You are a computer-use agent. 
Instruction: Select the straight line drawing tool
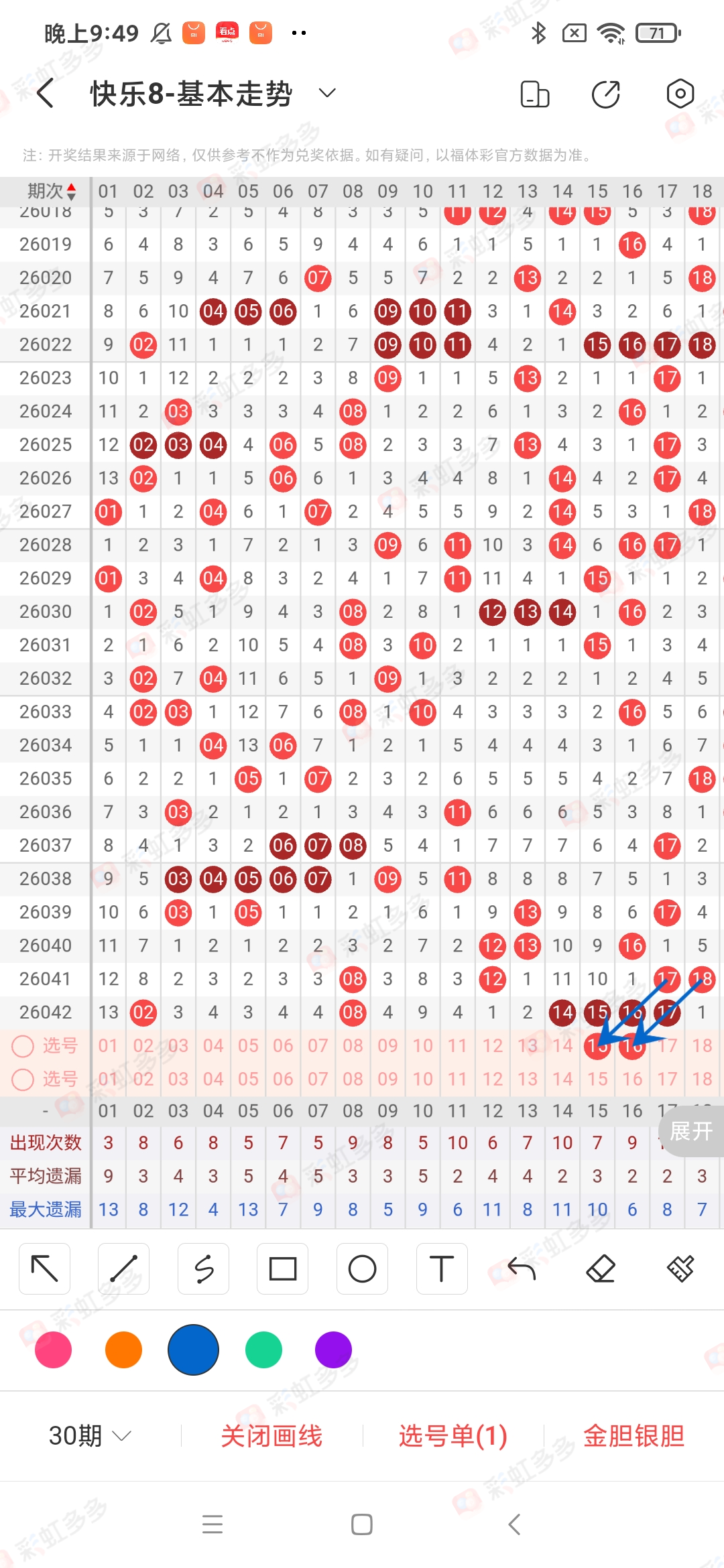124,1268
